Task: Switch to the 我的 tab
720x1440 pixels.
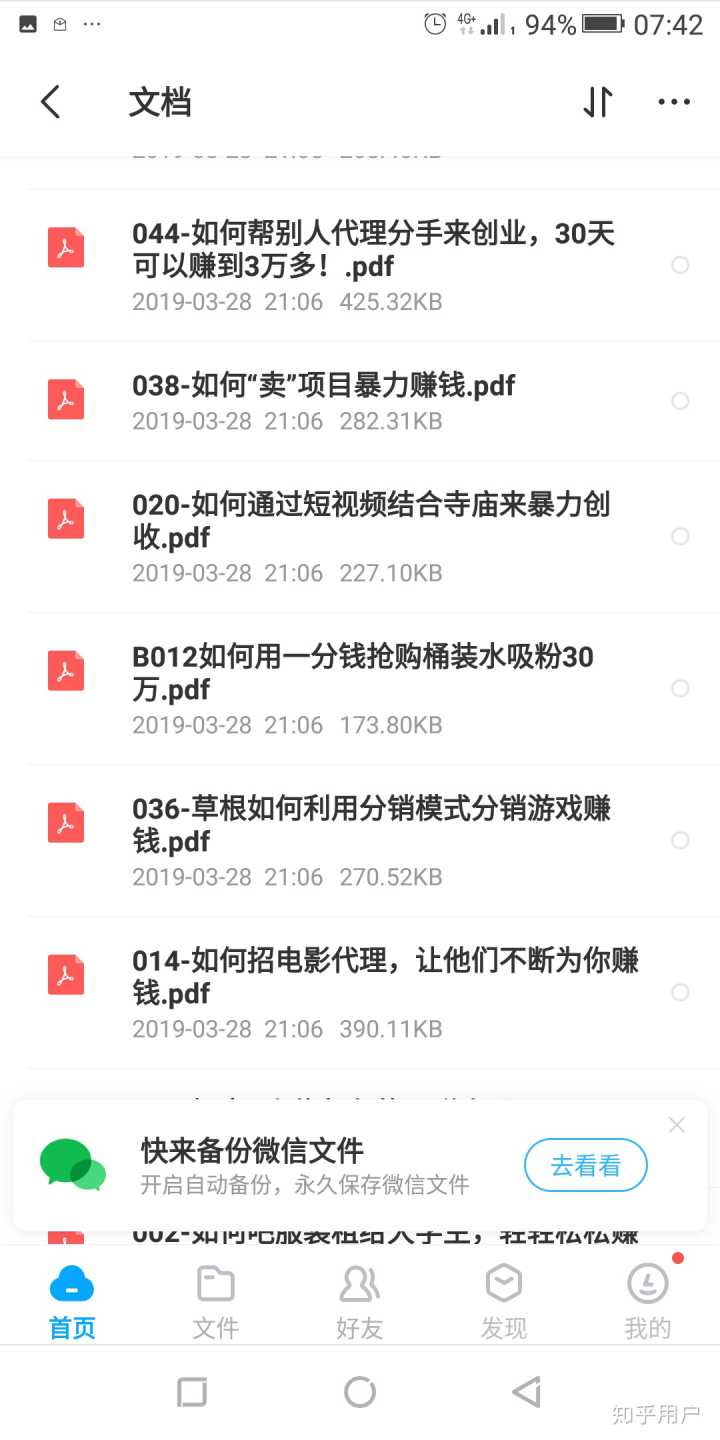Action: point(648,1300)
